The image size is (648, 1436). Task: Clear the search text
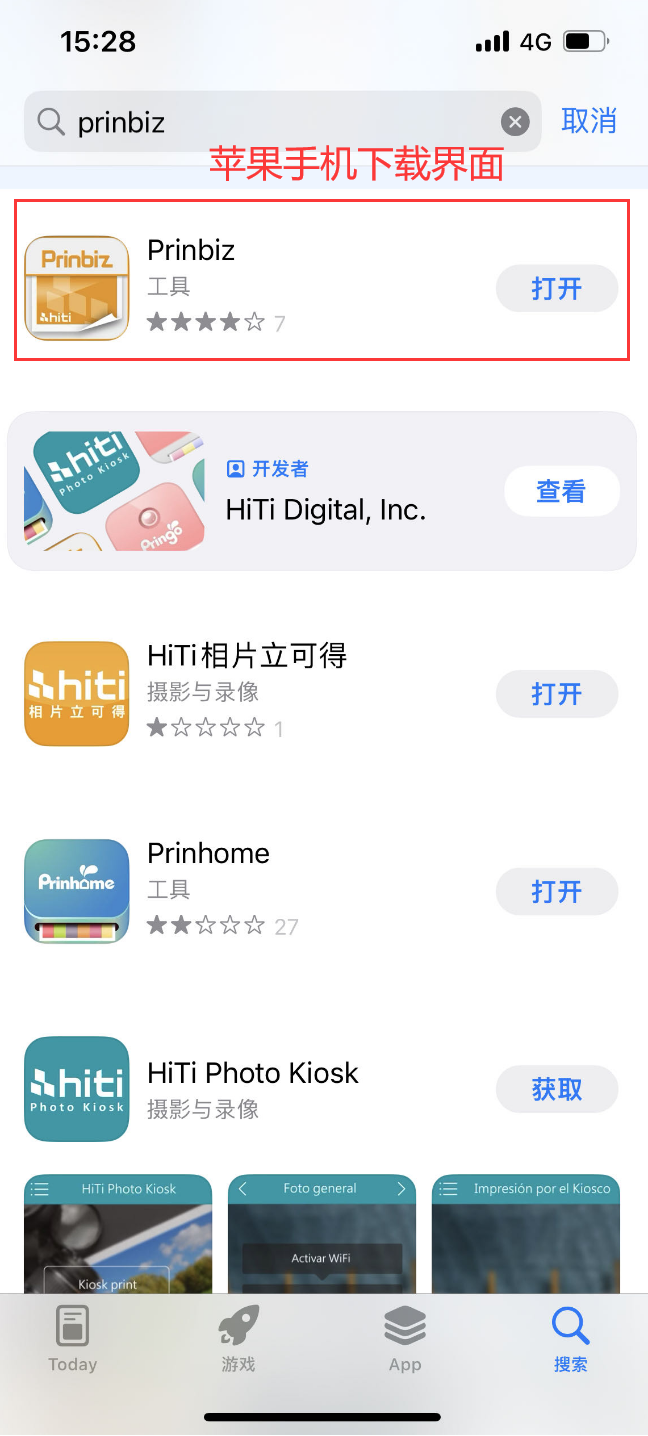coord(515,122)
